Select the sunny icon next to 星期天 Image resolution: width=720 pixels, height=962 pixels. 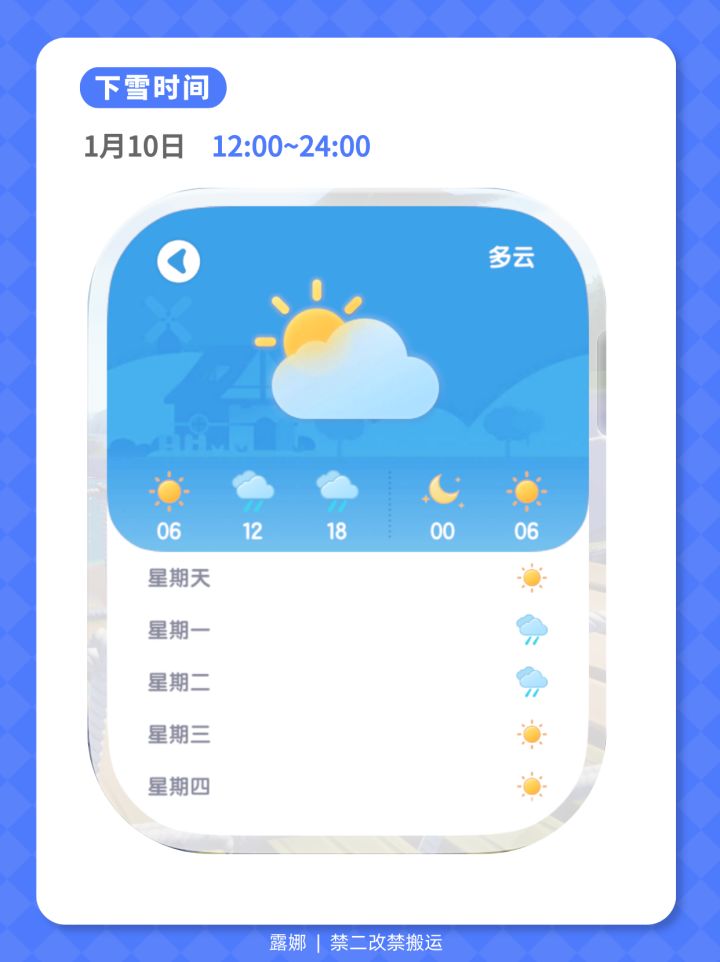(531, 577)
